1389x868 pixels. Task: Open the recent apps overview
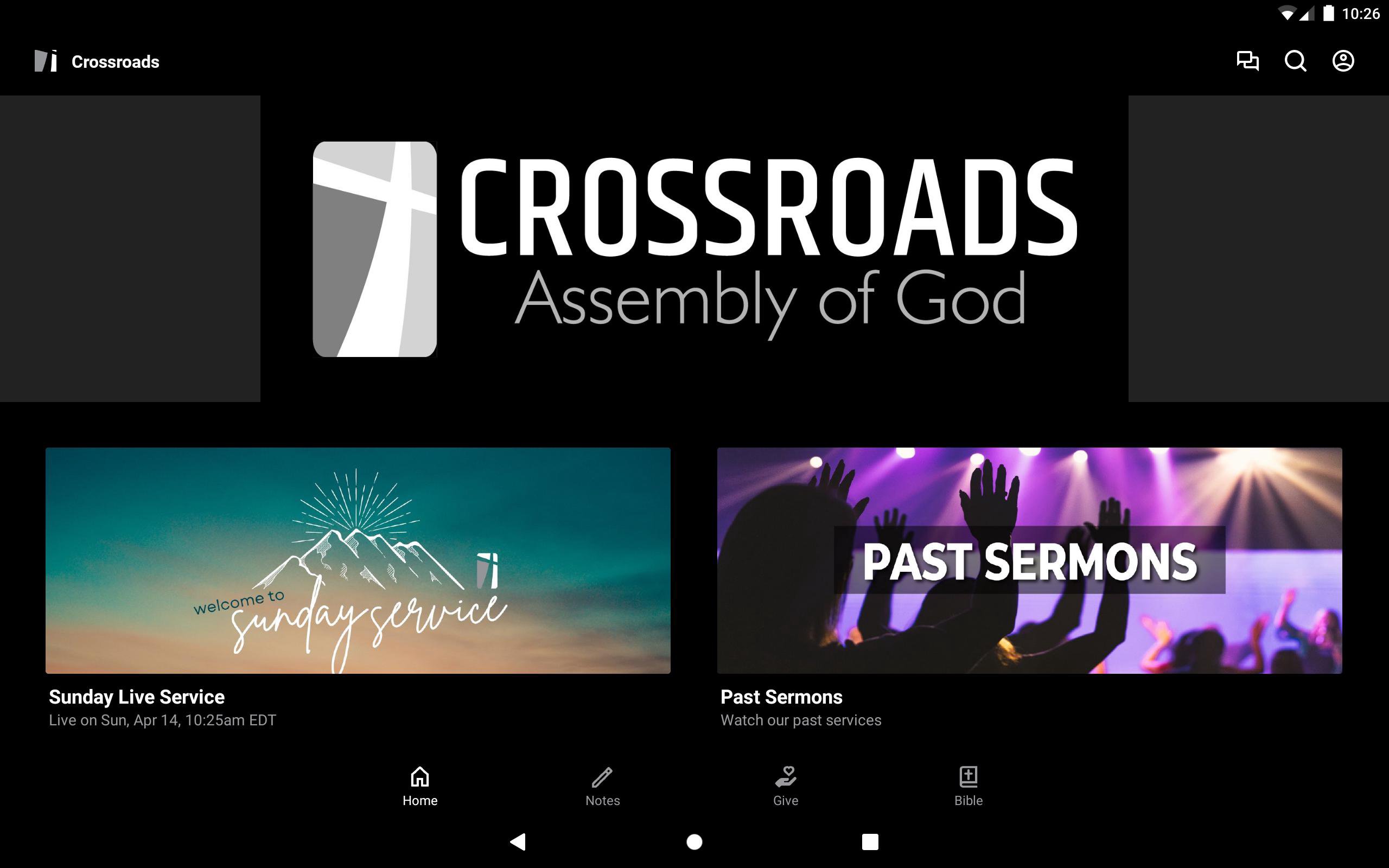[870, 841]
